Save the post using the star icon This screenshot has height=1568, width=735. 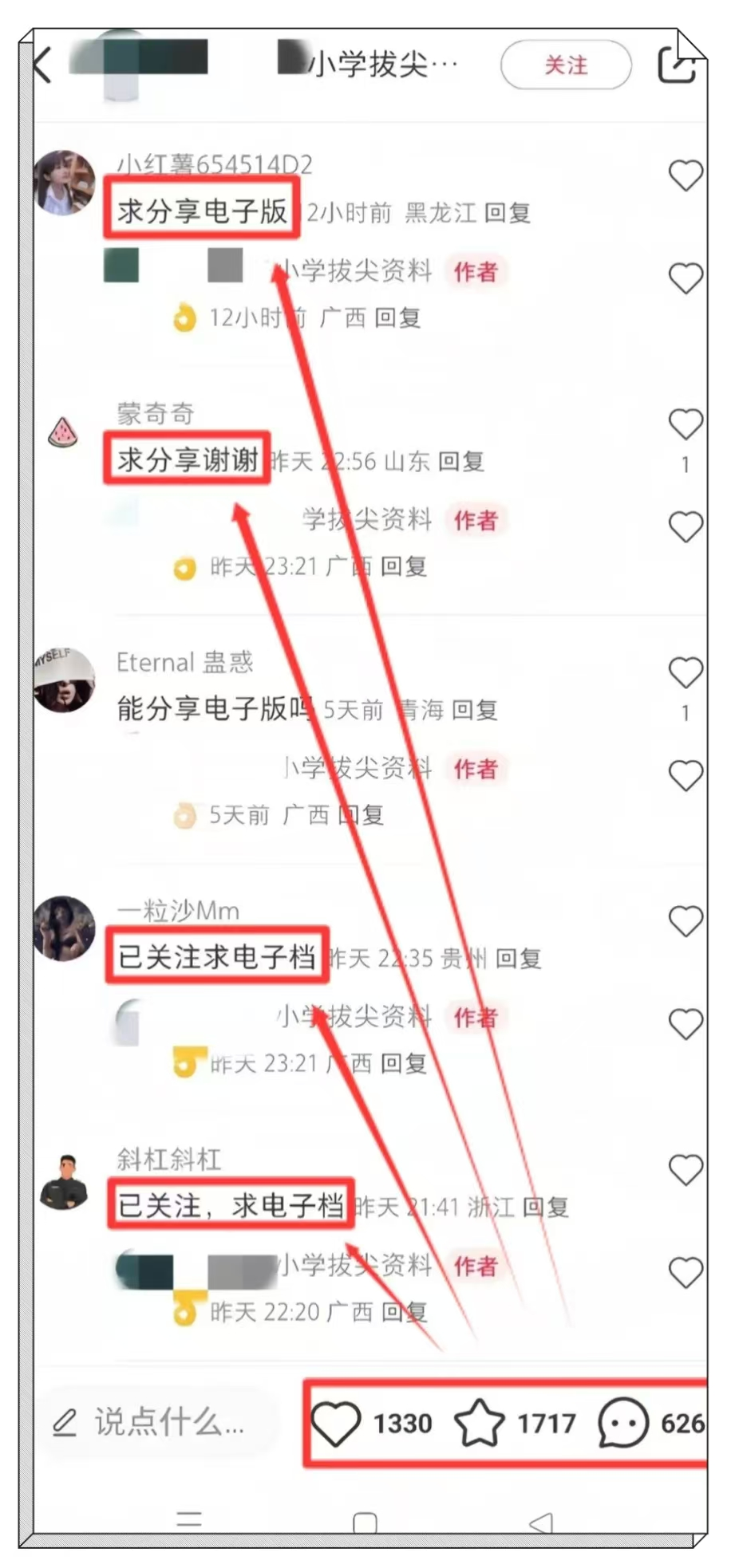479,1424
